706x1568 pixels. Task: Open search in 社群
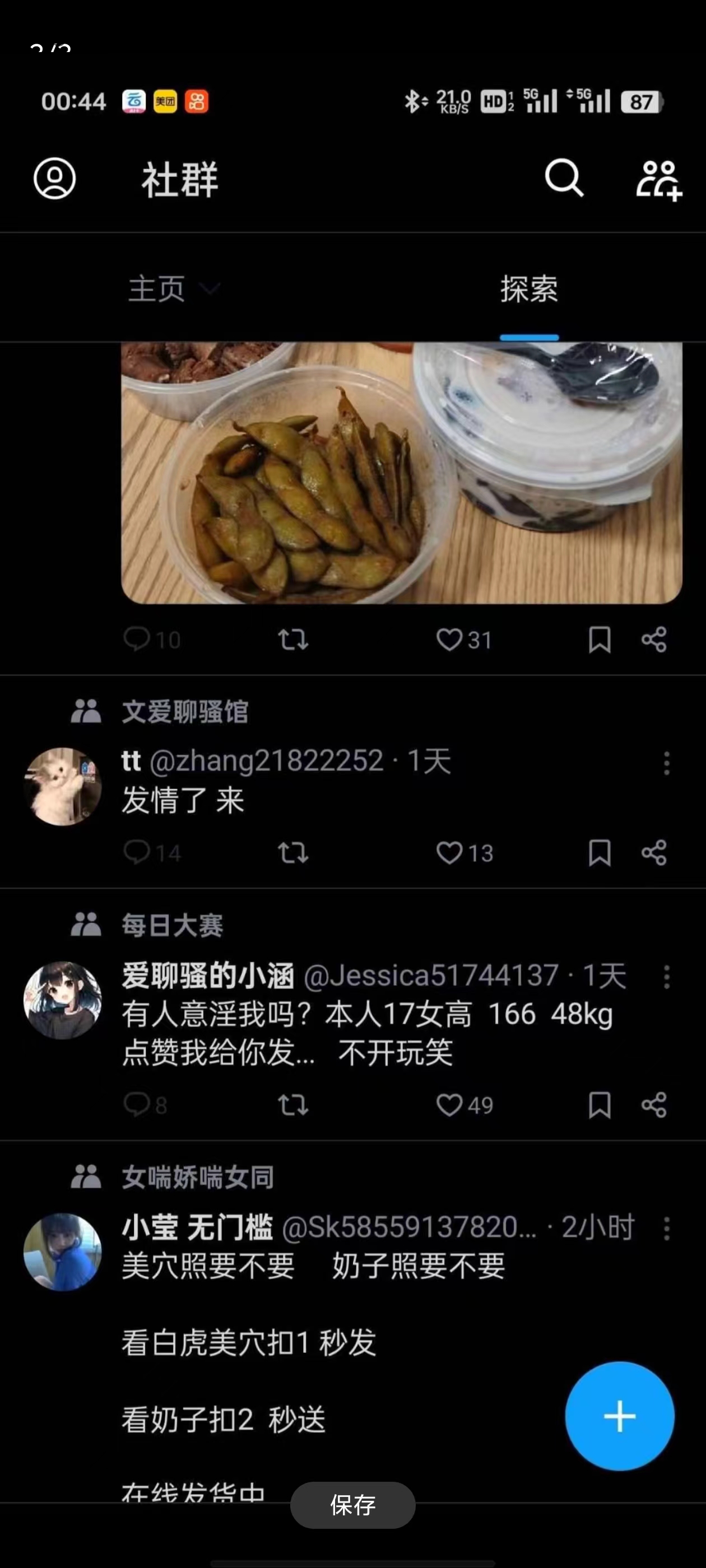pos(564,178)
